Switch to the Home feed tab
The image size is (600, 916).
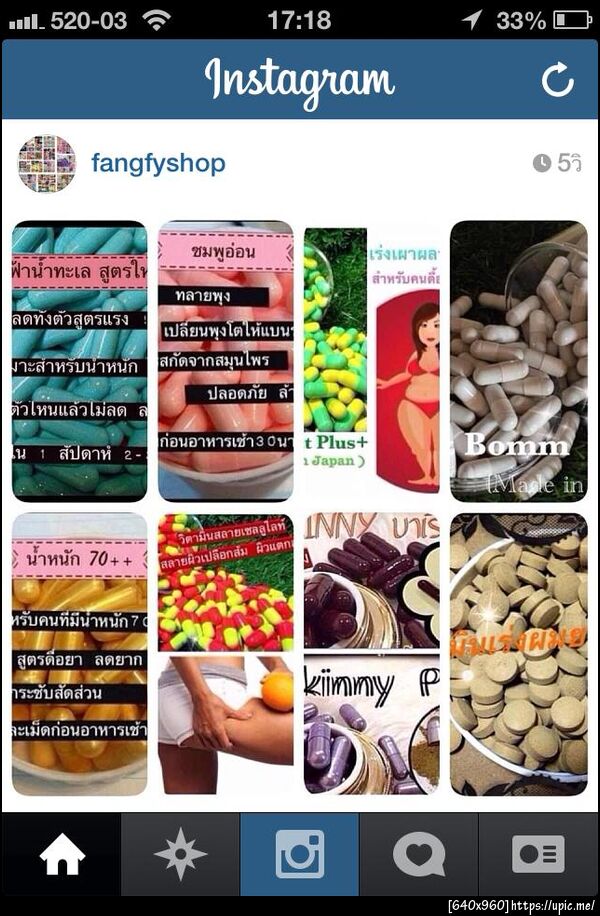[x=61, y=855]
